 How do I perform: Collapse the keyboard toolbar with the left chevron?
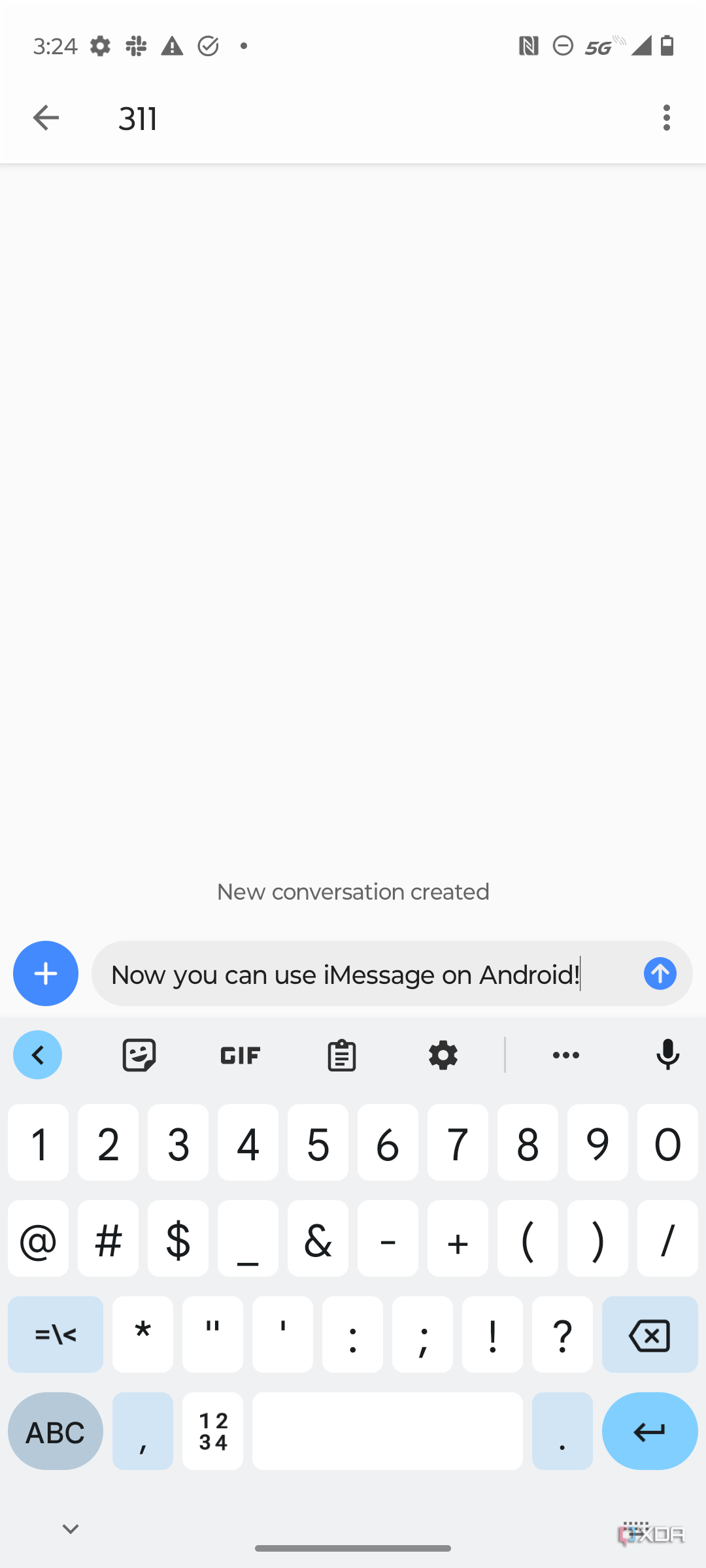tap(37, 1054)
